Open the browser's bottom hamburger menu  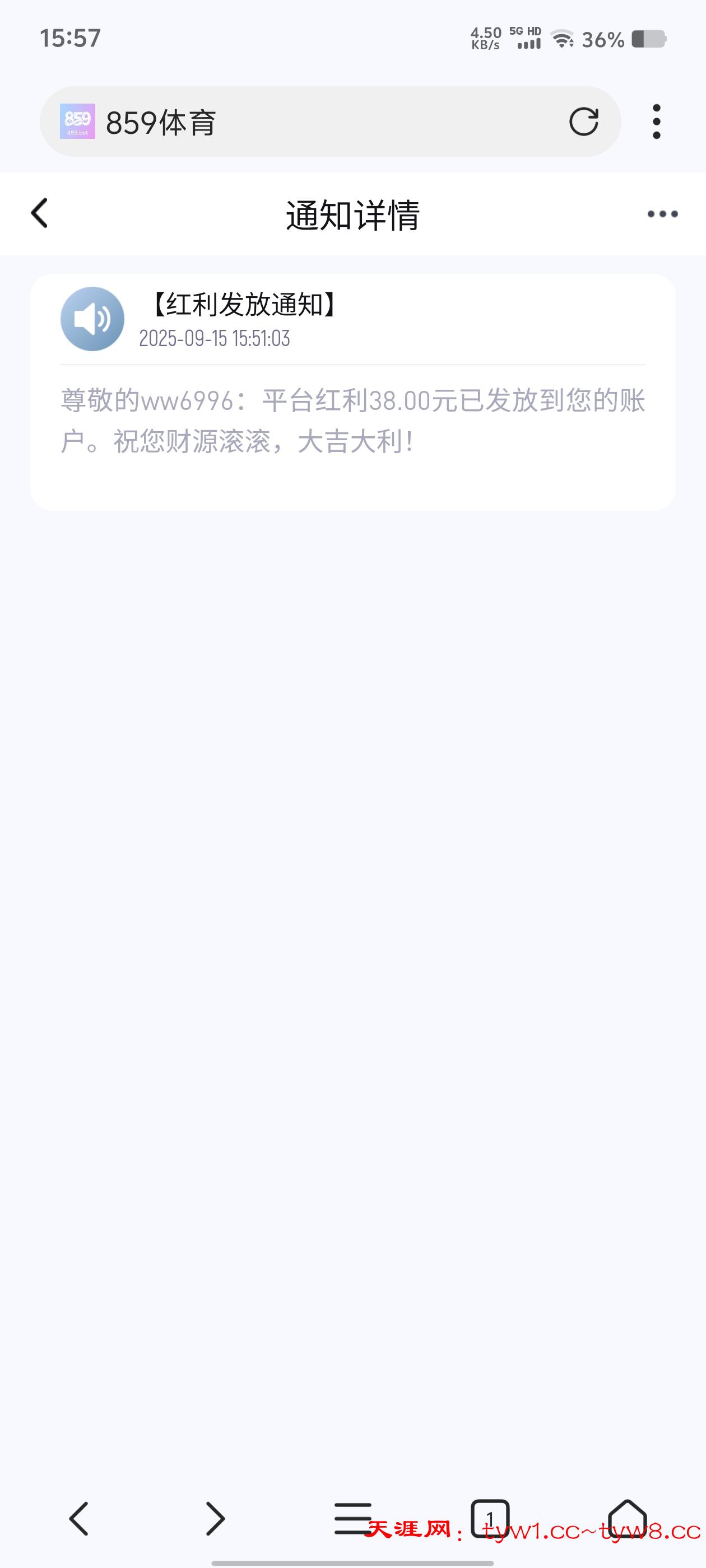tap(352, 1519)
